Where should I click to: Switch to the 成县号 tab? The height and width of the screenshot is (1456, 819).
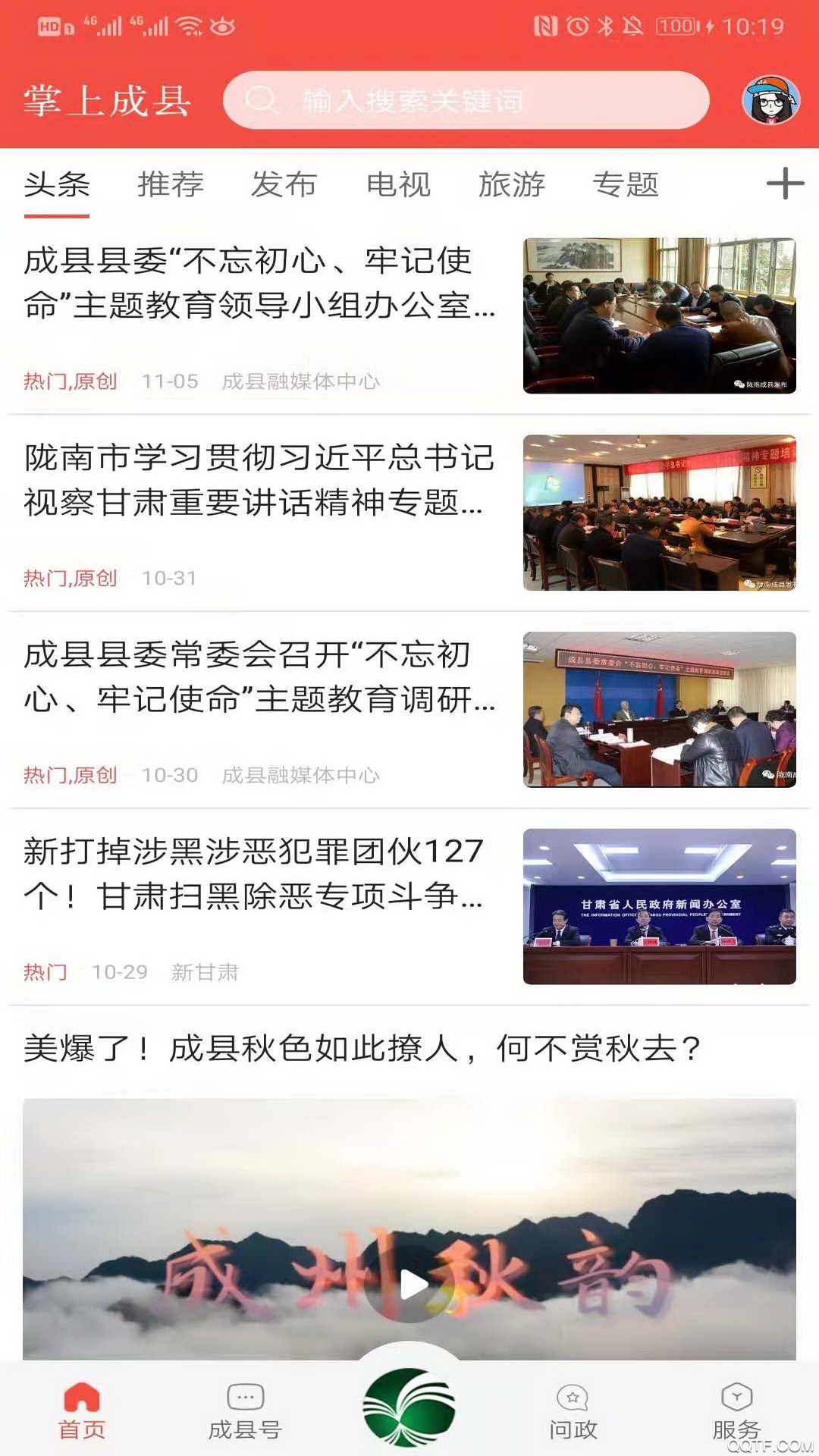[x=245, y=1410]
